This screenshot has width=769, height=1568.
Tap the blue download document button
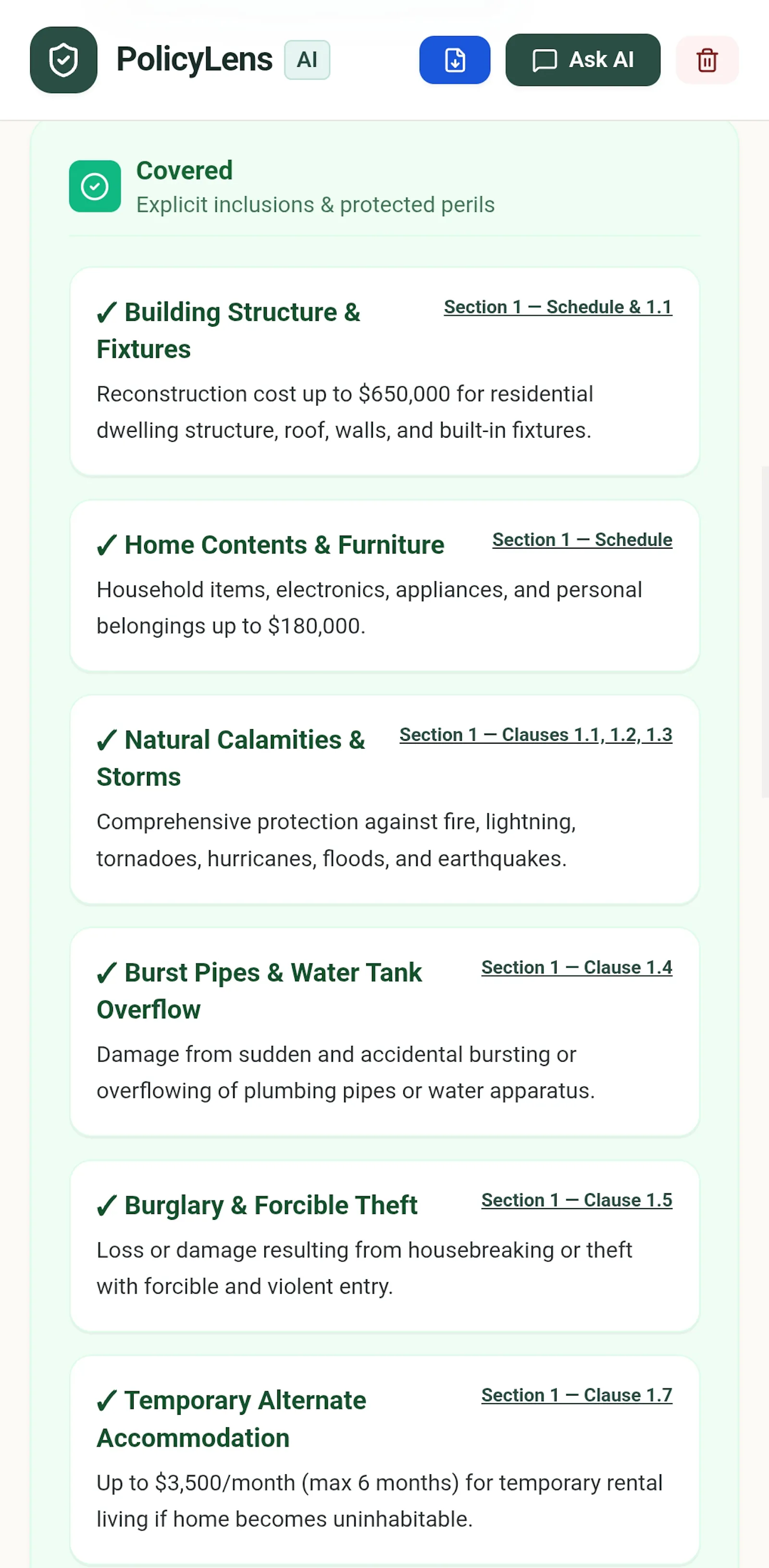454,60
